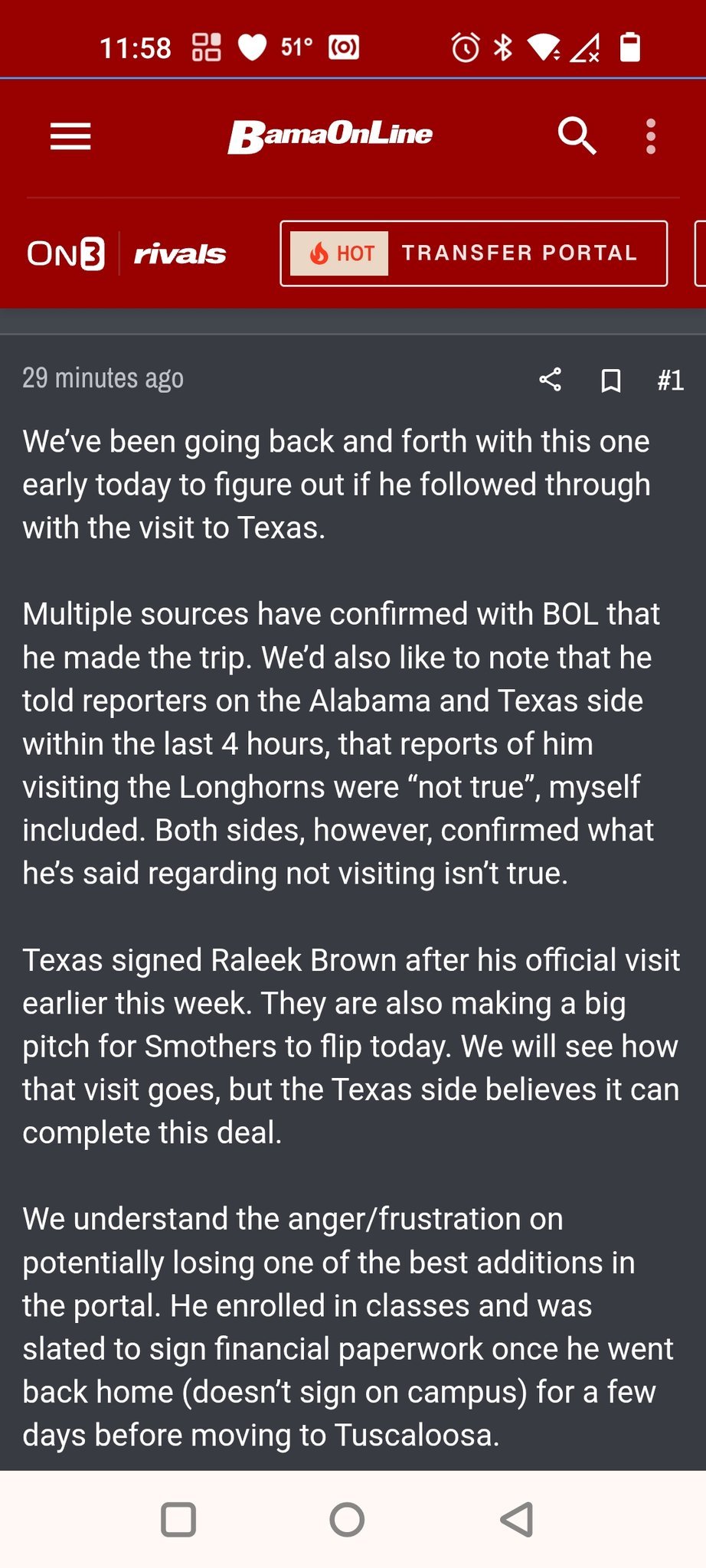Go to the On3 site link
The image size is (706, 1568).
tap(66, 254)
